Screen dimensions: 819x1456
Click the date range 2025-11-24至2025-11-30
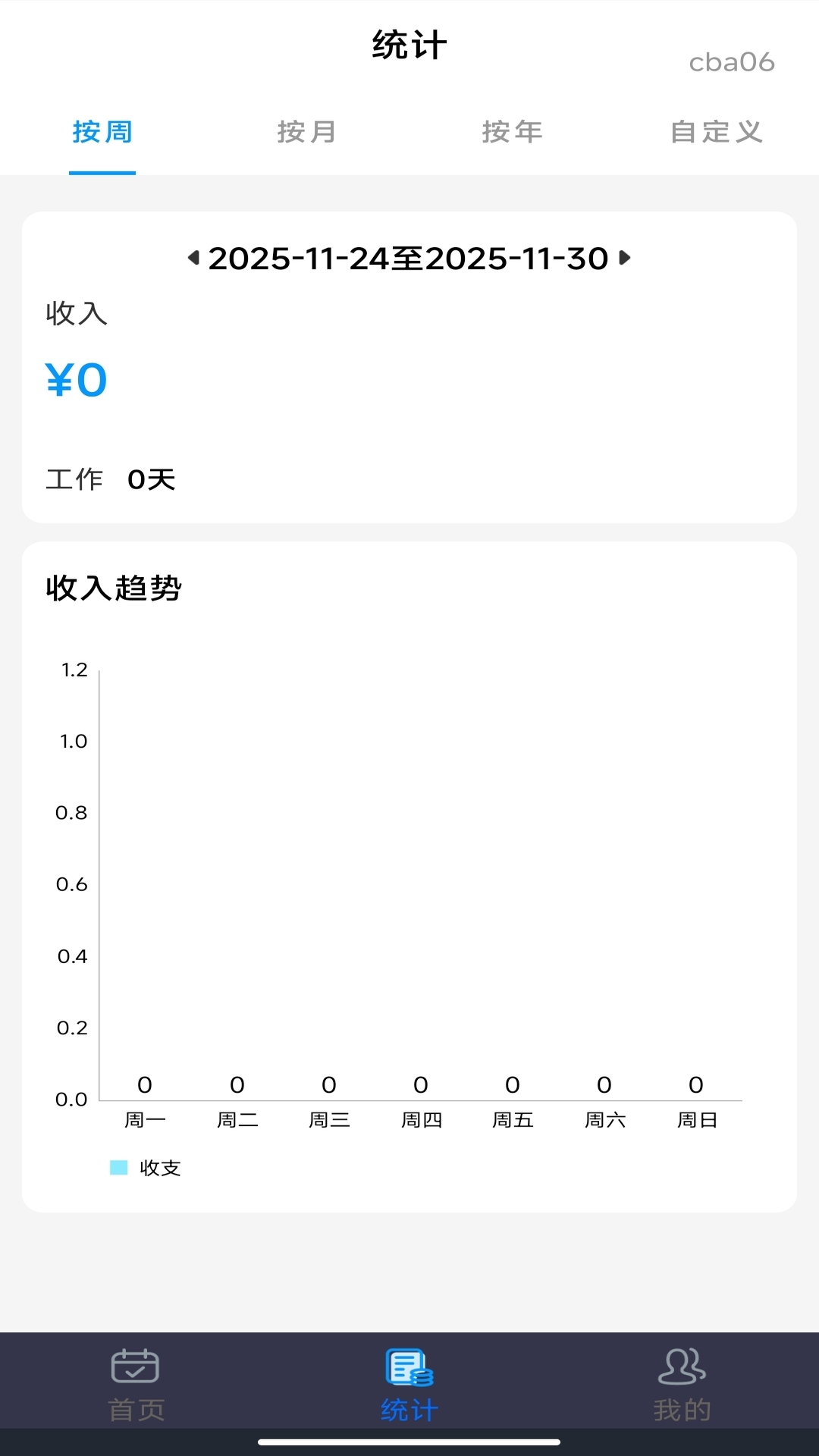409,258
